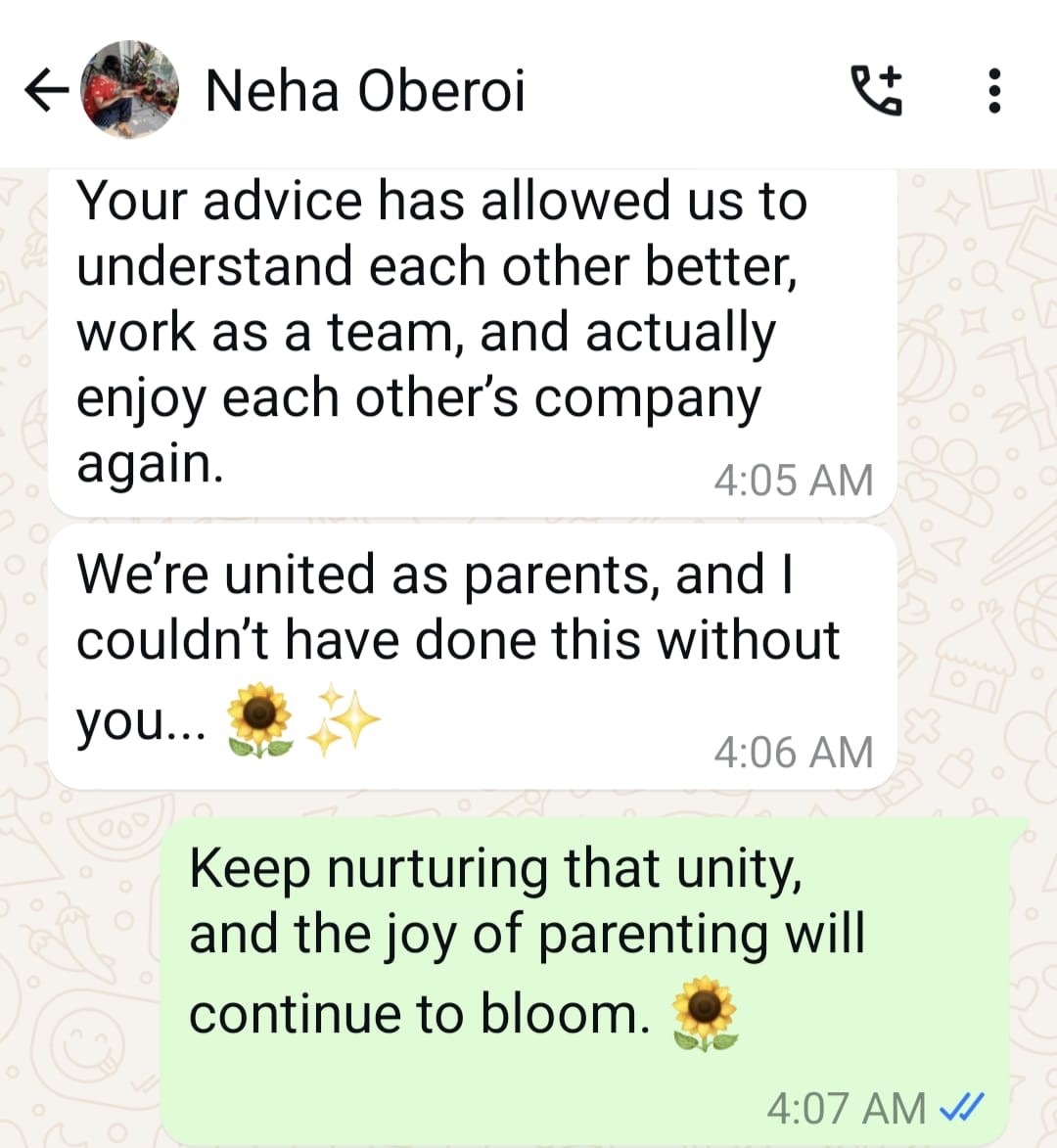Go back from Neha Oberoi's chat
1057x1148 pixels.
pos(45,91)
